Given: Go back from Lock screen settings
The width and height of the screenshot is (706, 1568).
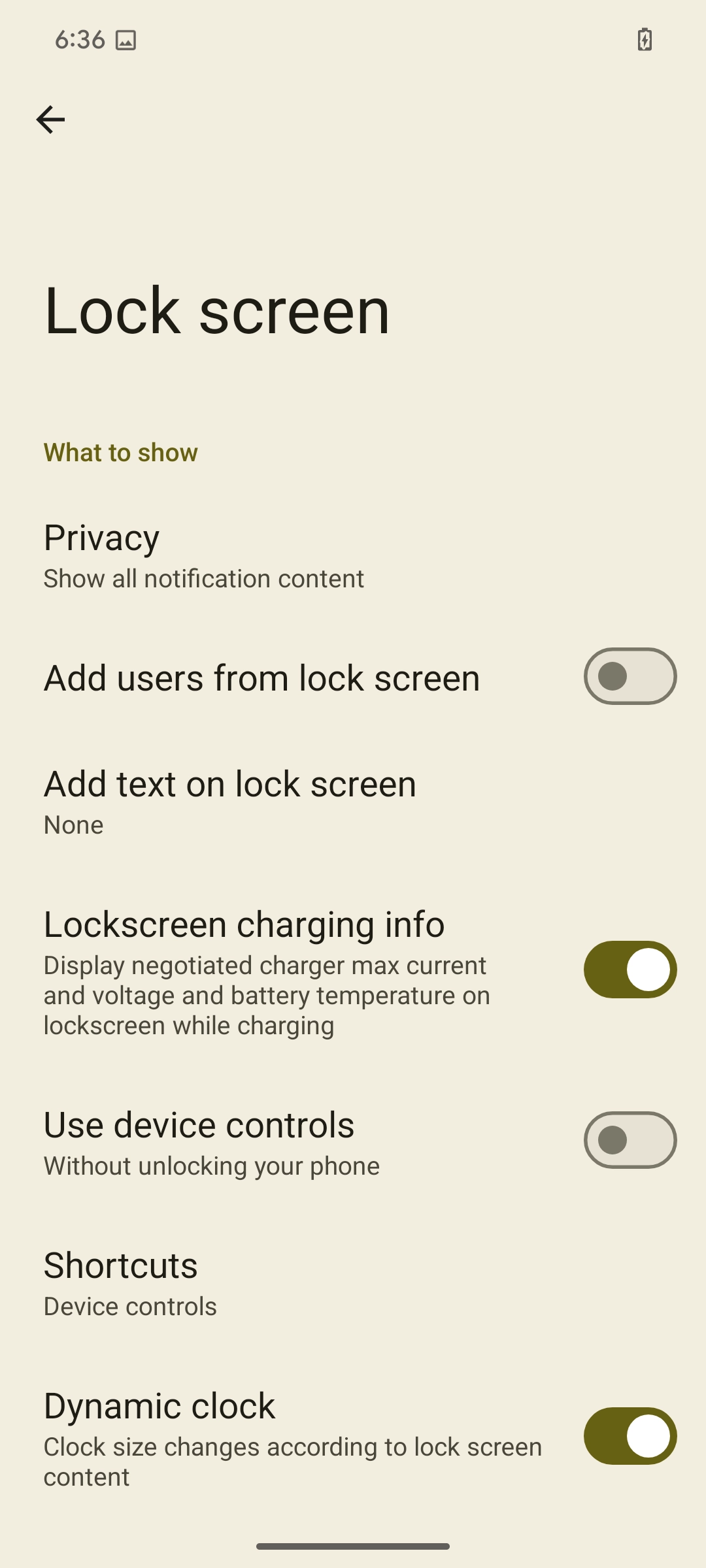Looking at the screenshot, I should coord(50,120).
